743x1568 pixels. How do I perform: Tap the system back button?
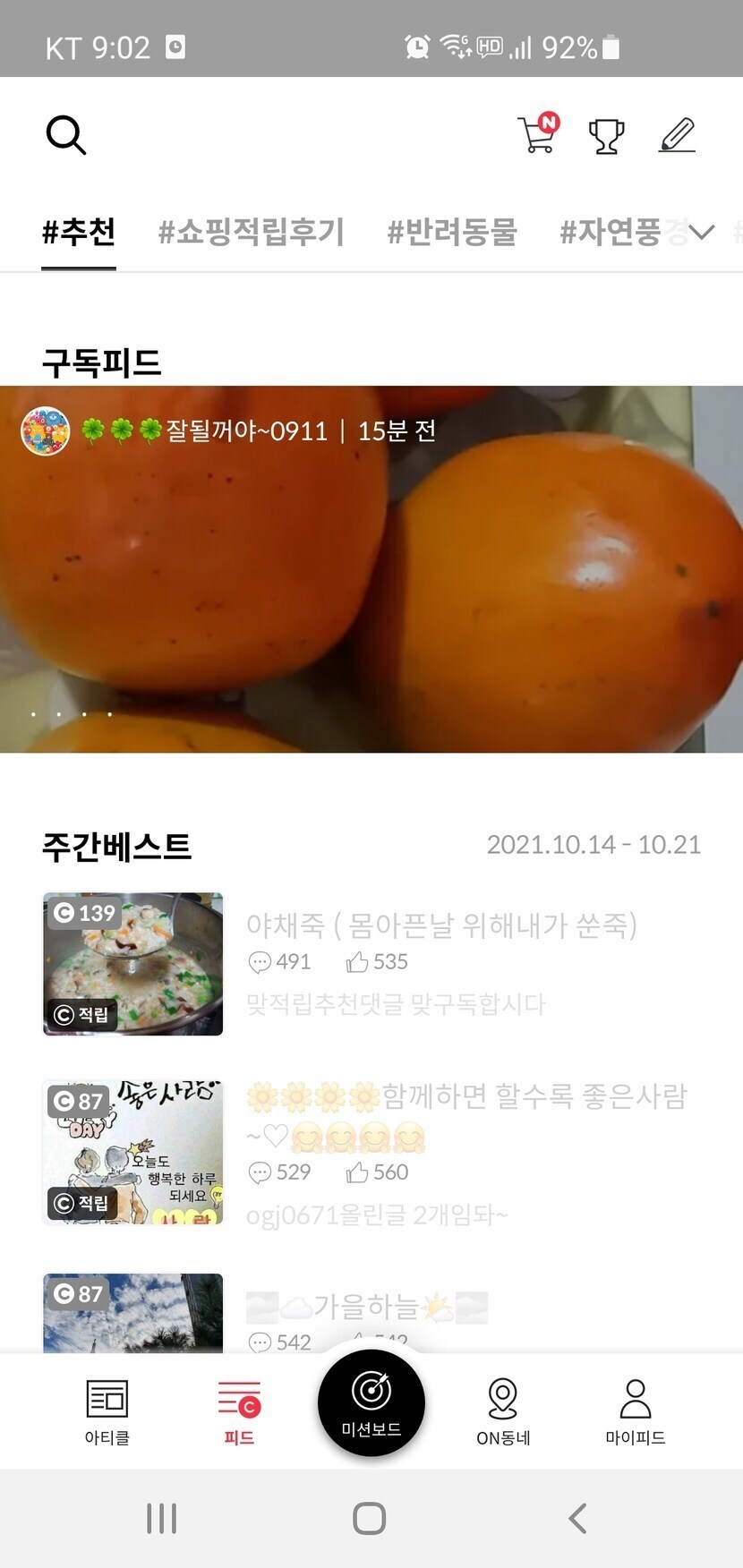577,1519
